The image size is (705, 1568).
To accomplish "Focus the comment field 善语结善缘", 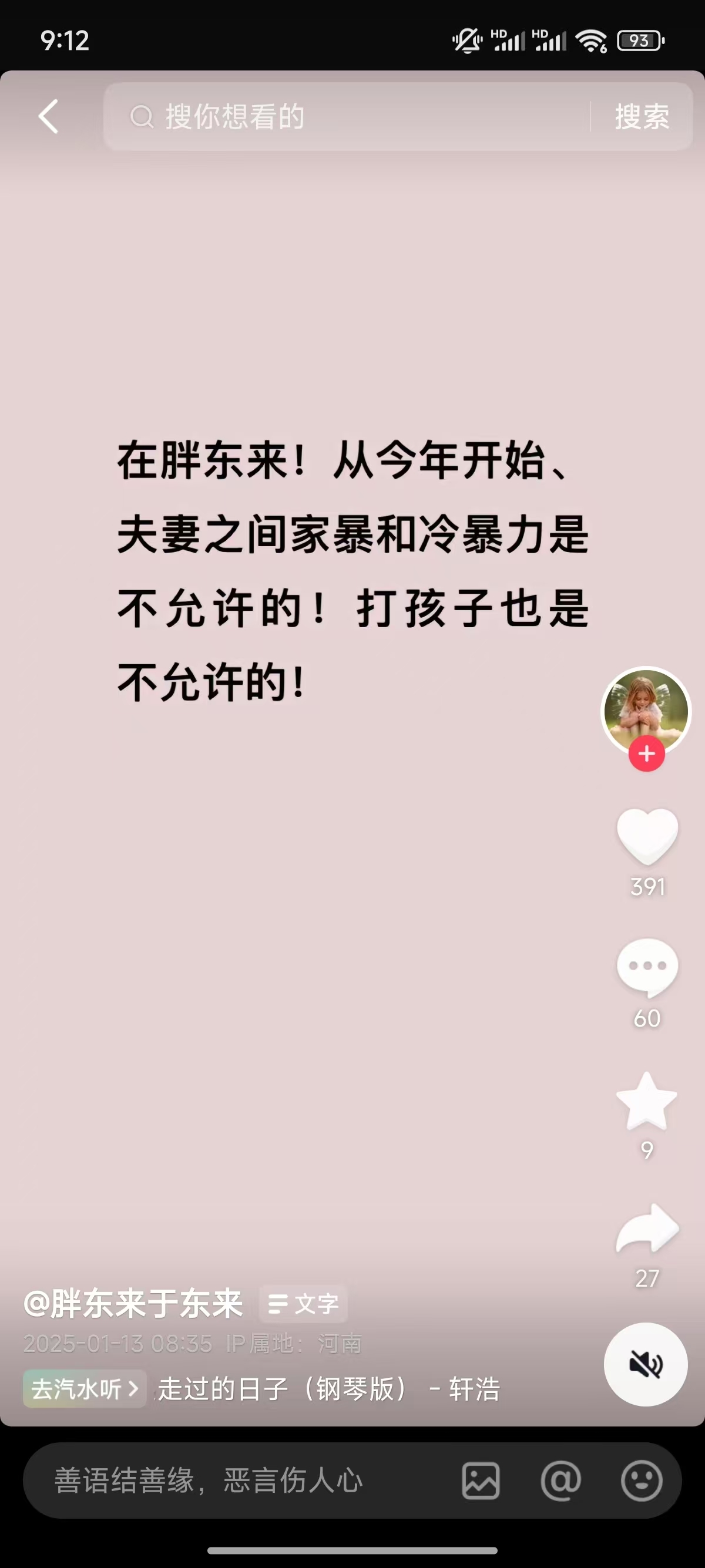I will tap(231, 1480).
